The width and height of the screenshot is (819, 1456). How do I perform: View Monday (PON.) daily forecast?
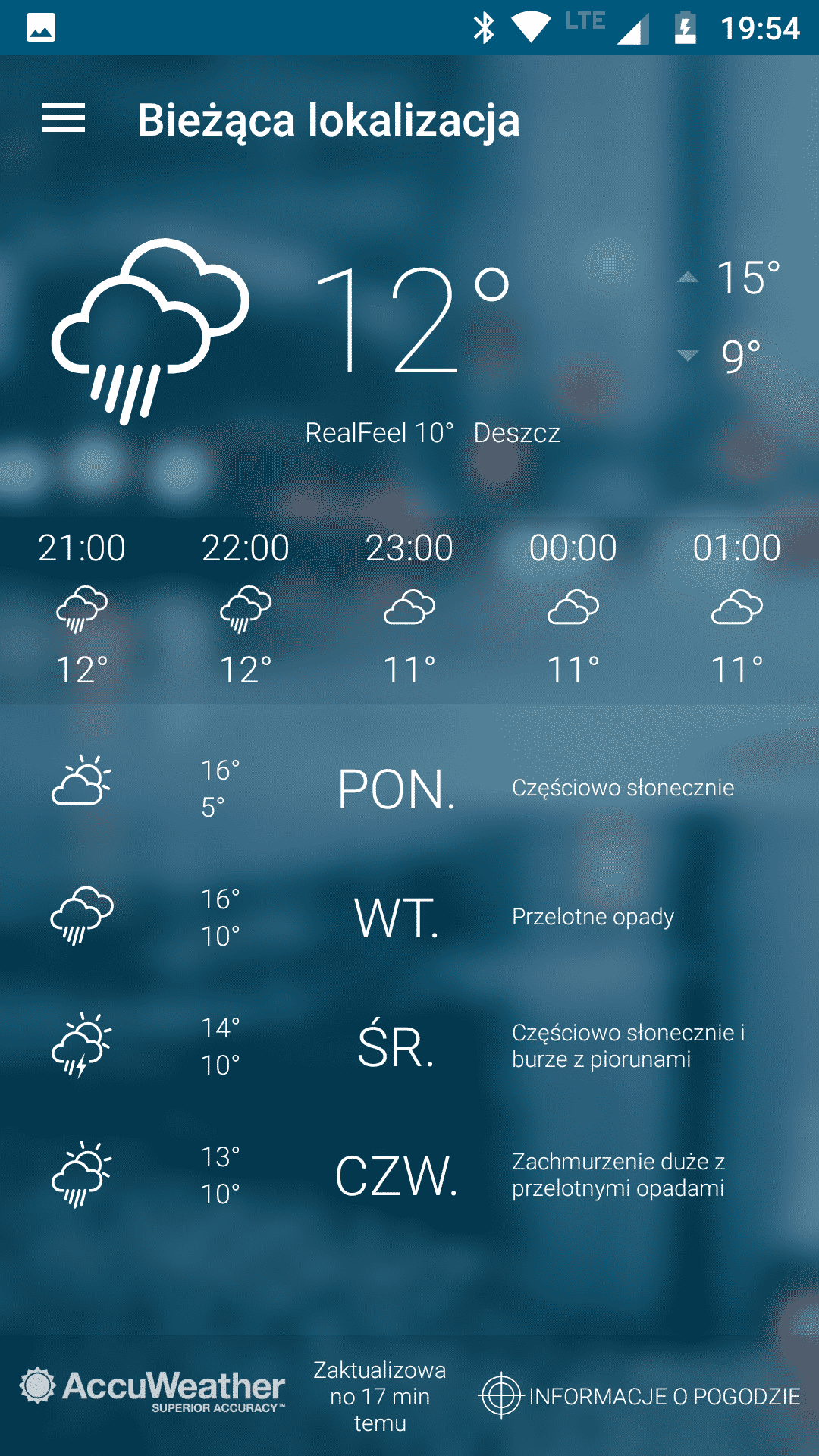tap(409, 789)
